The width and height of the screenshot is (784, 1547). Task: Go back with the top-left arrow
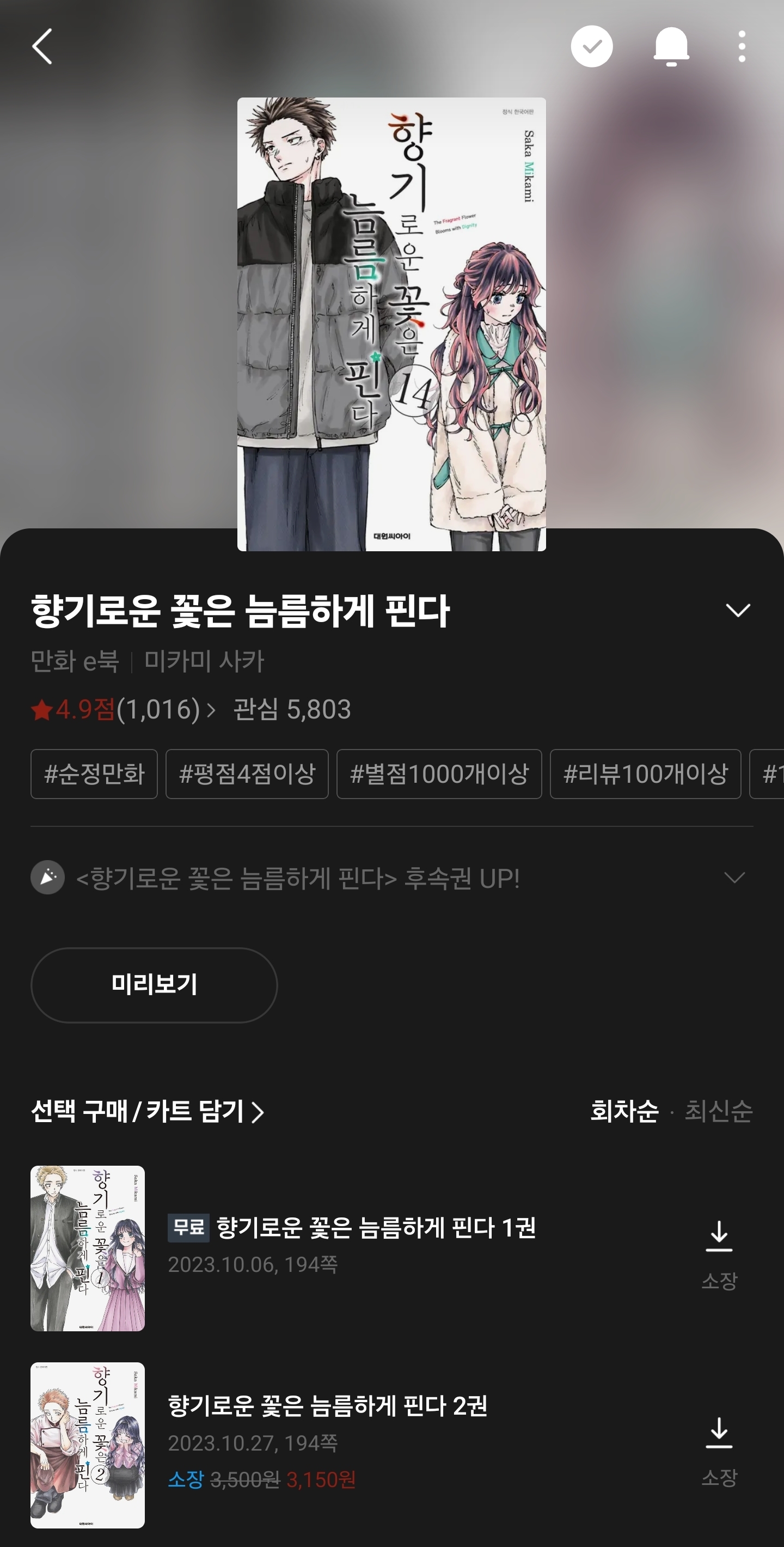point(42,46)
